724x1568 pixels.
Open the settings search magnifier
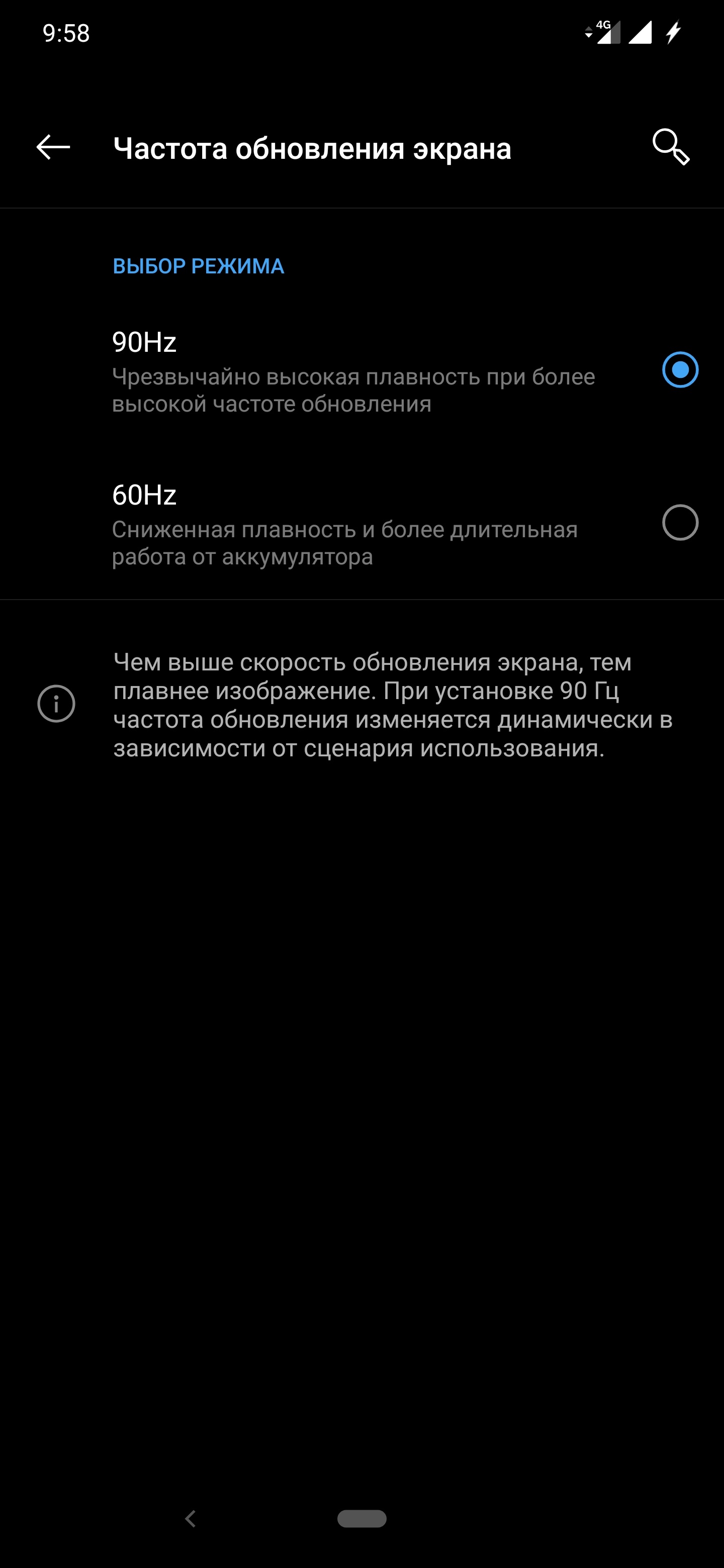coord(671,147)
